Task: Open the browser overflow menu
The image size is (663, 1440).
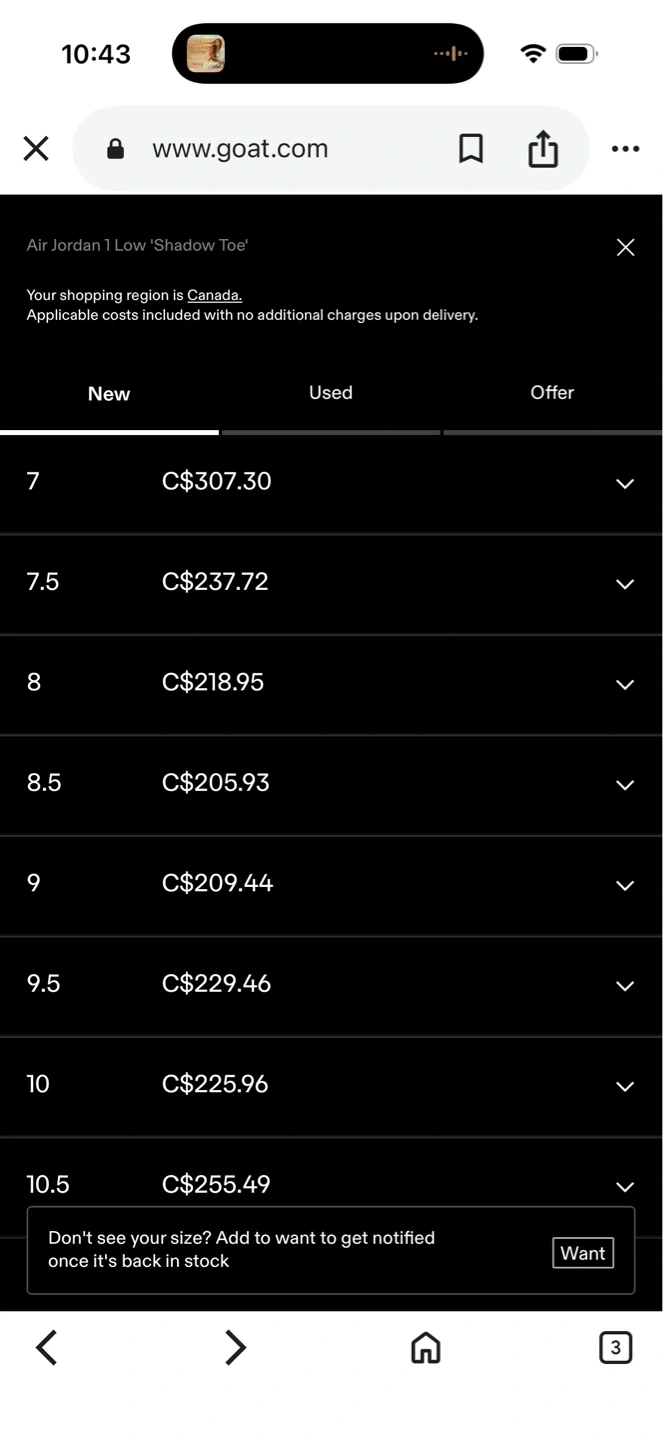Action: pos(625,149)
